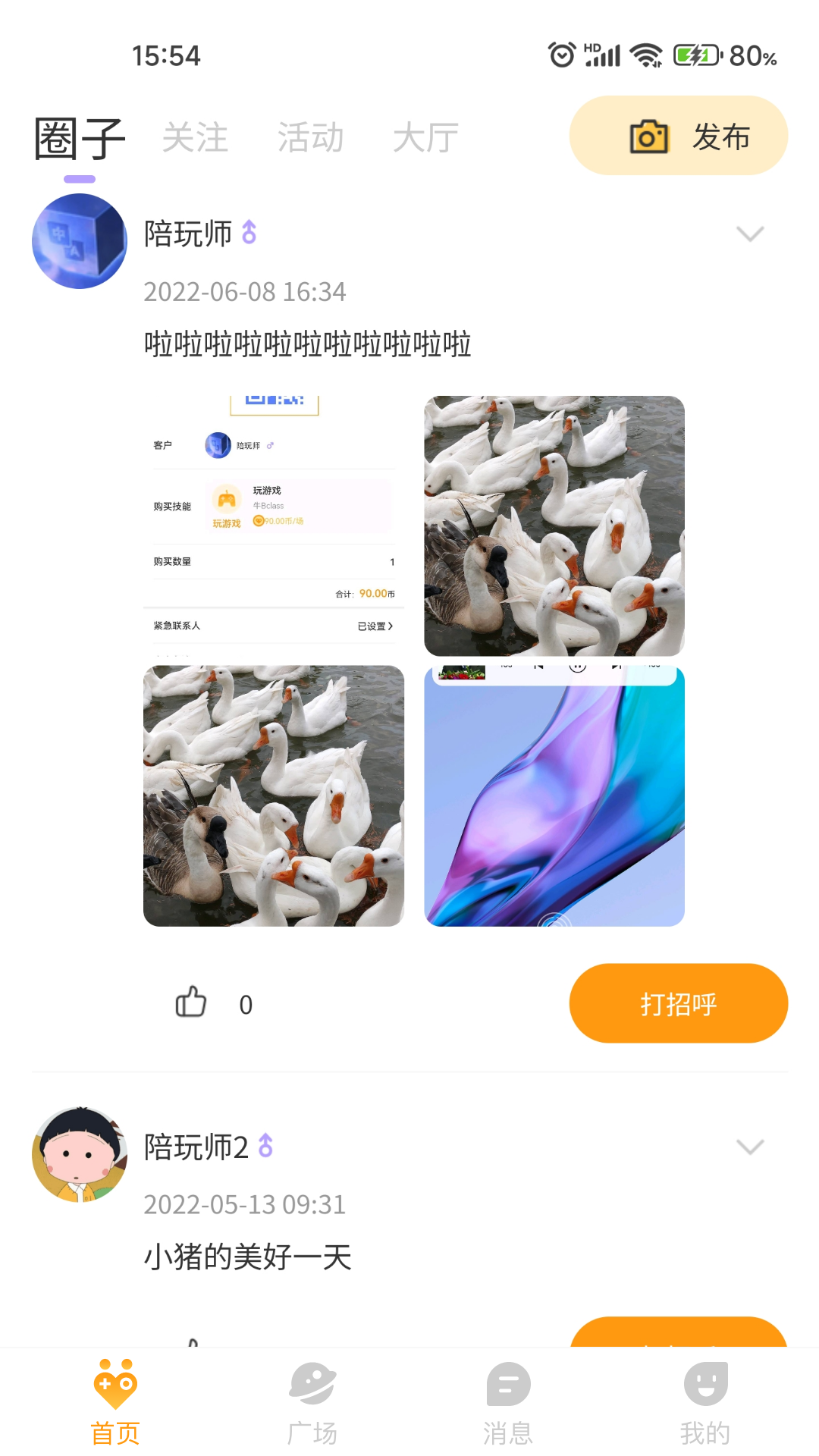This screenshot has width=819, height=1456.
Task: Click the 发布 publish button
Action: [x=720, y=136]
